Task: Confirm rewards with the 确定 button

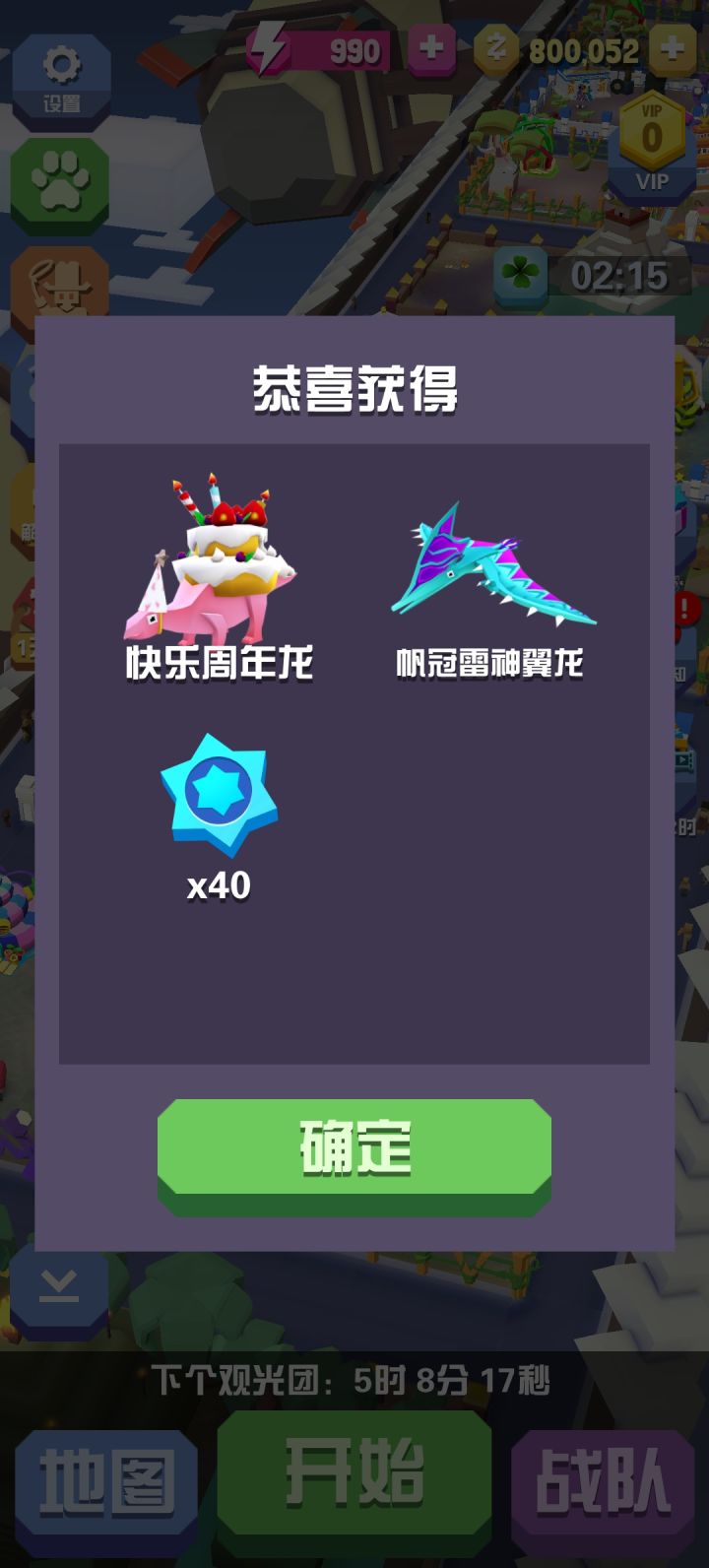Action: tap(354, 1148)
